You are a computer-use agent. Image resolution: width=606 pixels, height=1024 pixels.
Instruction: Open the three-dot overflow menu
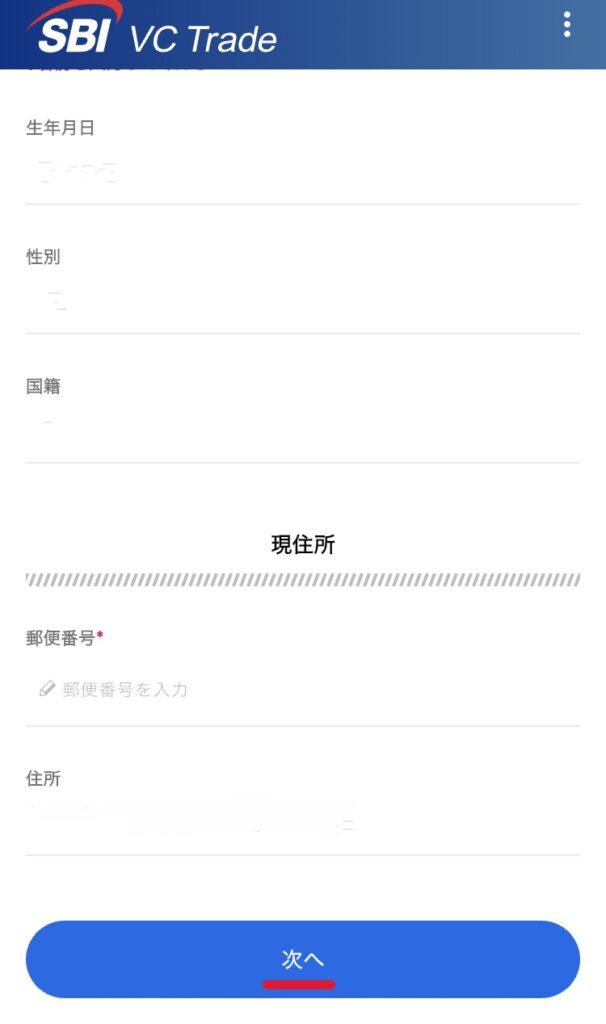tap(567, 25)
